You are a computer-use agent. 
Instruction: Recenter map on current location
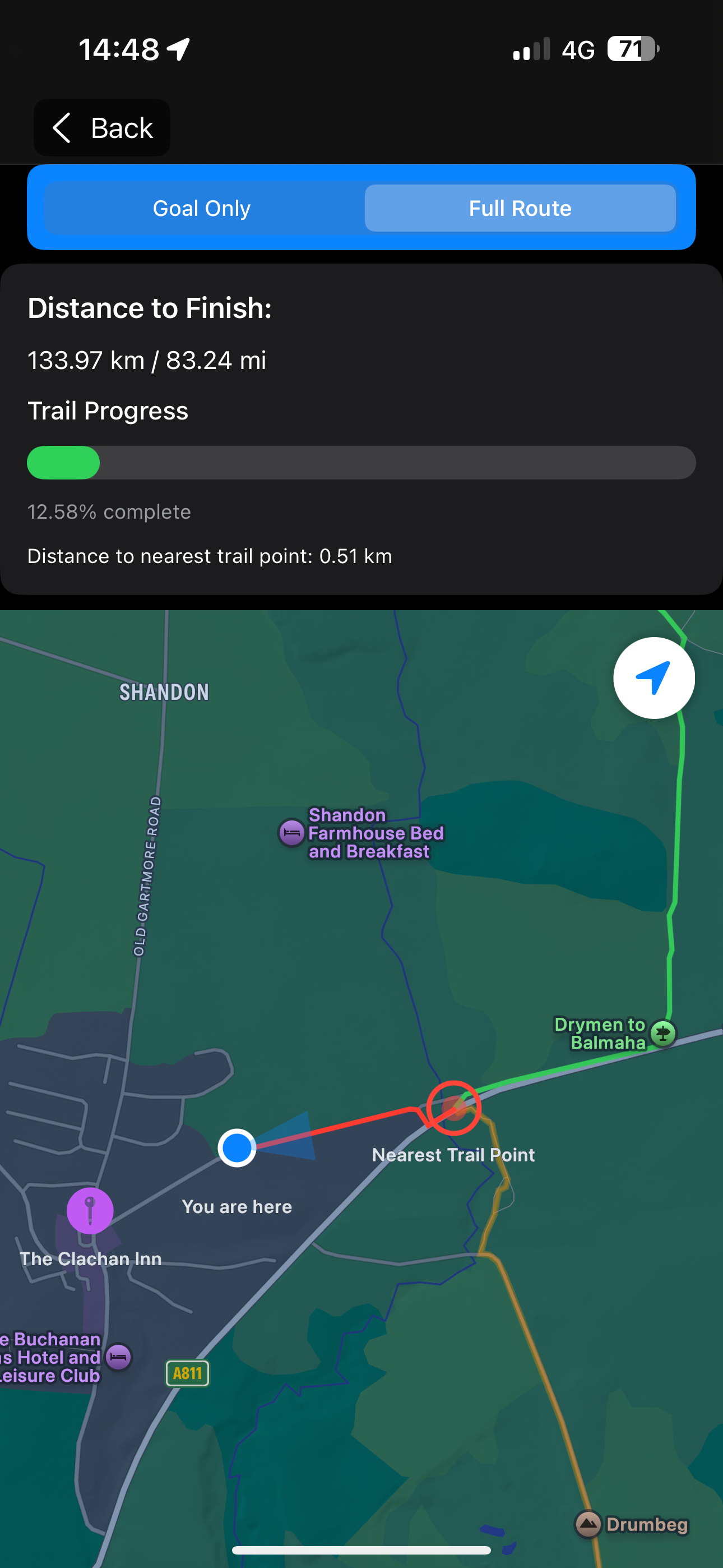(654, 677)
